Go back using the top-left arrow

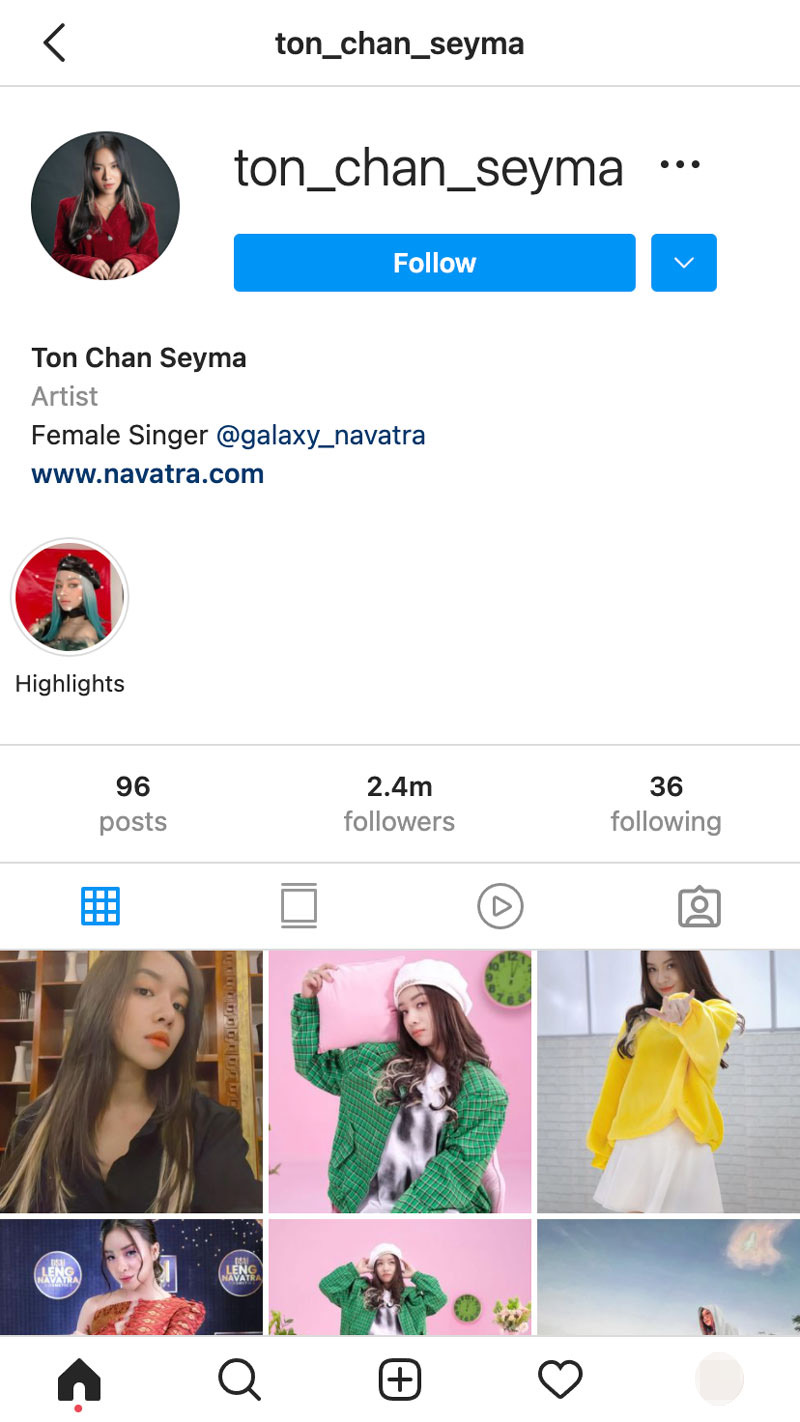[54, 44]
